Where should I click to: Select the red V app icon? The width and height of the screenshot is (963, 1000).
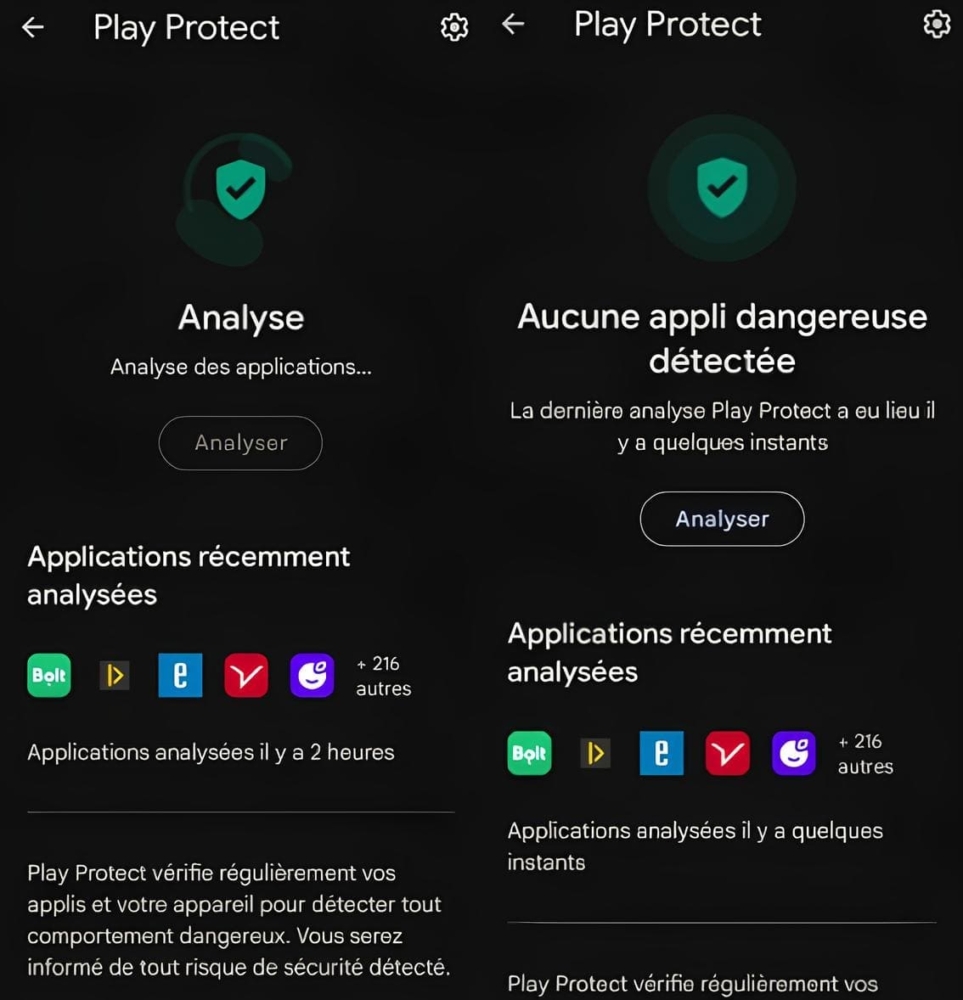click(x=246, y=675)
